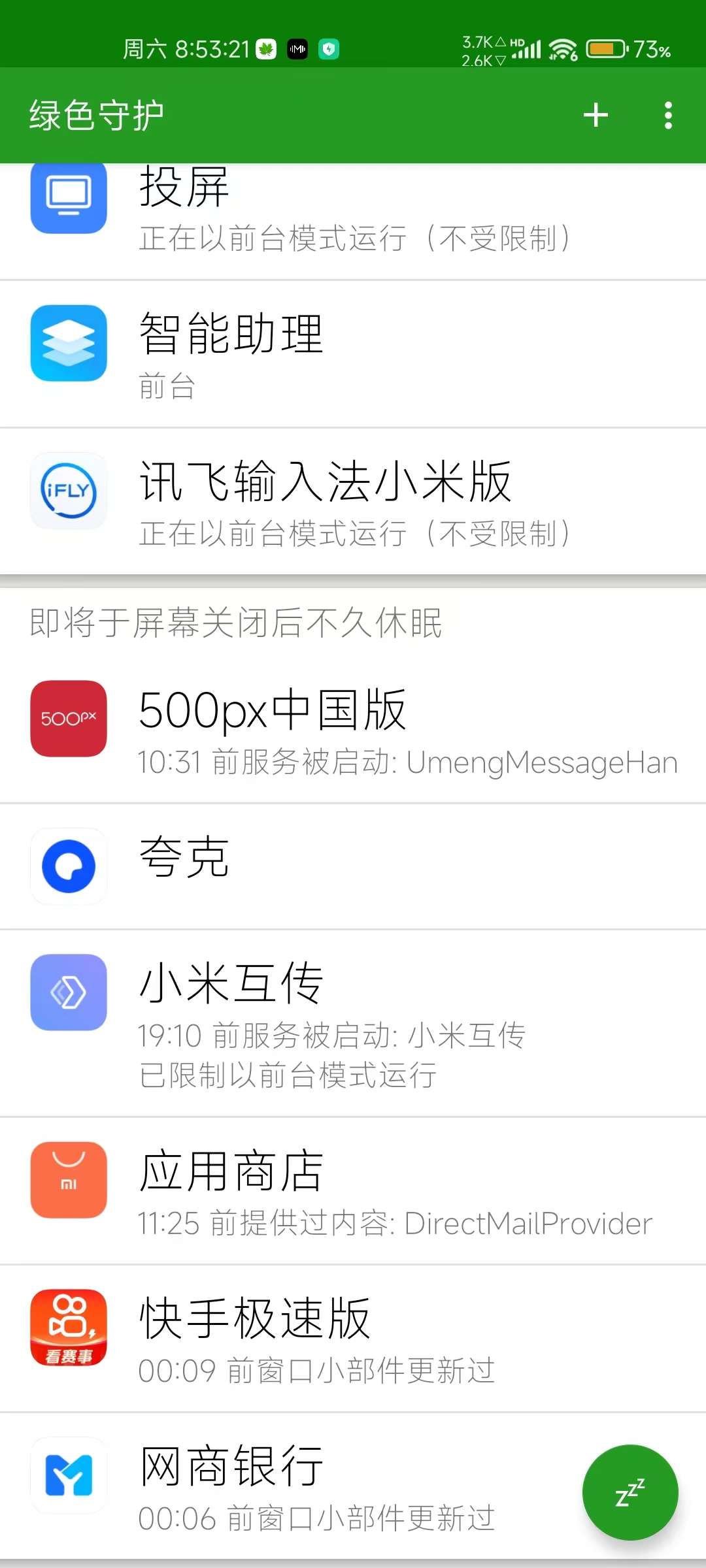Open the three-dot overflow menu

point(667,116)
